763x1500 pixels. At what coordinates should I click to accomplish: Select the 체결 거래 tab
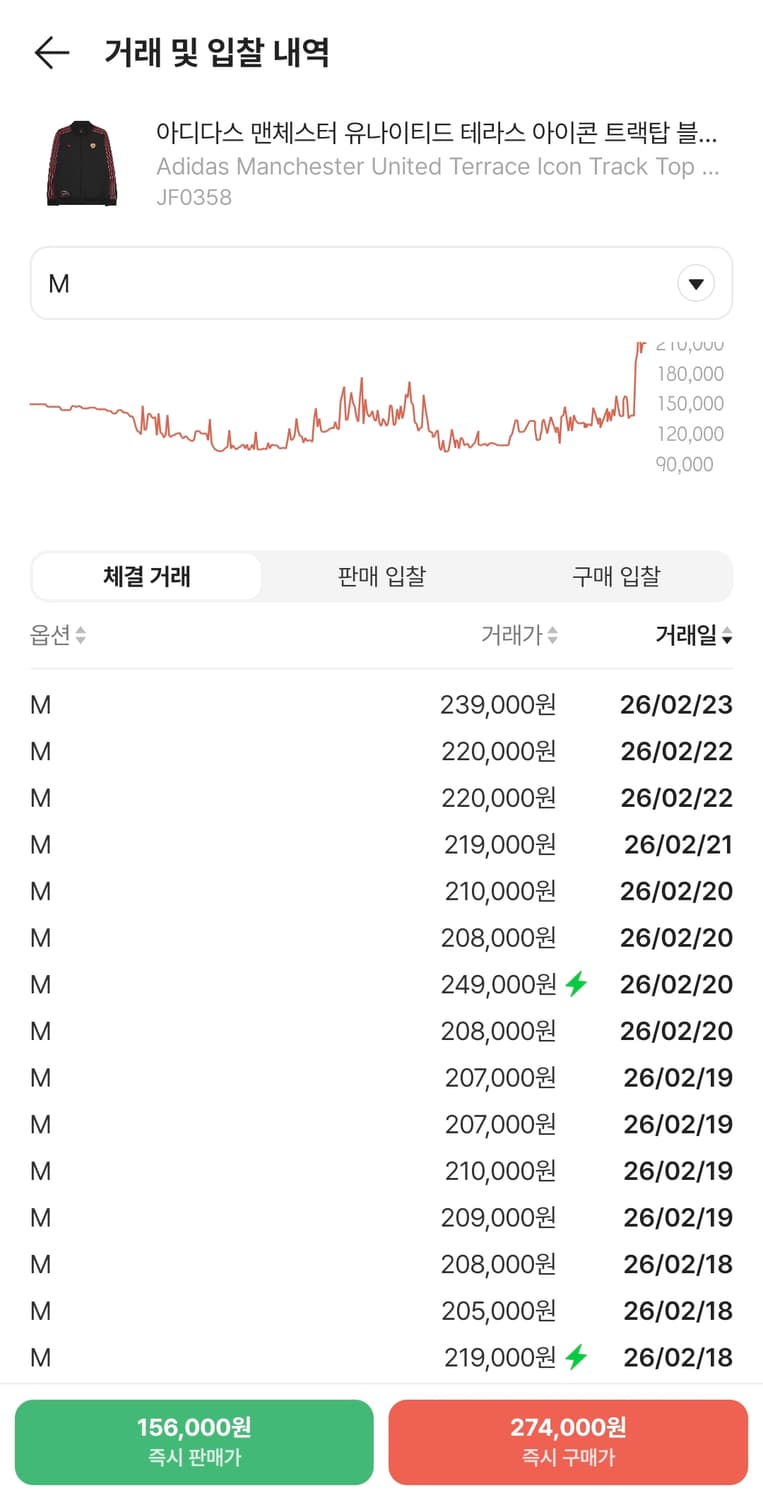tap(146, 576)
